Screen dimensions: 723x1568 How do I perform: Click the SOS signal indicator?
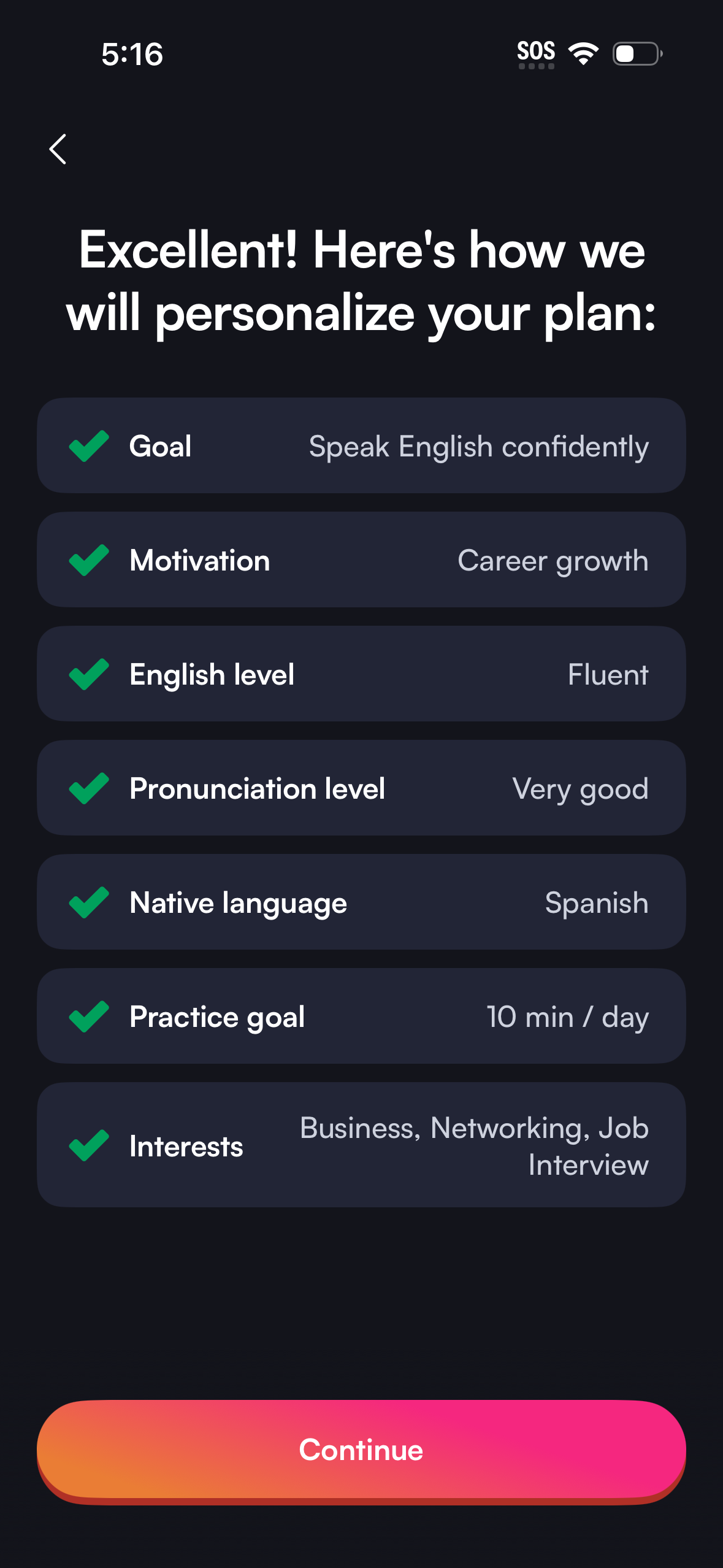(x=537, y=54)
